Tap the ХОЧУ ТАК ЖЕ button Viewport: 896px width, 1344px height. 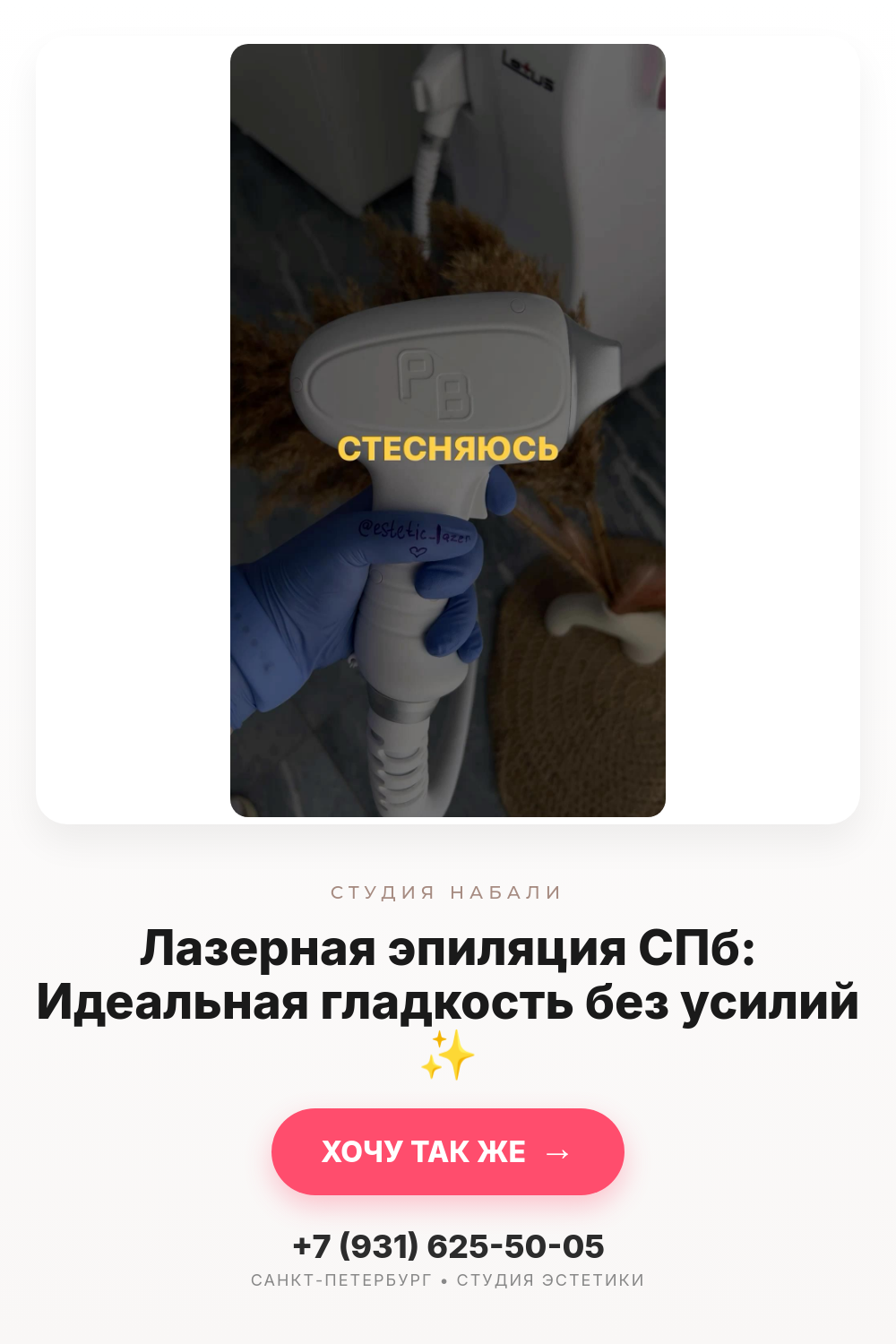click(448, 1151)
